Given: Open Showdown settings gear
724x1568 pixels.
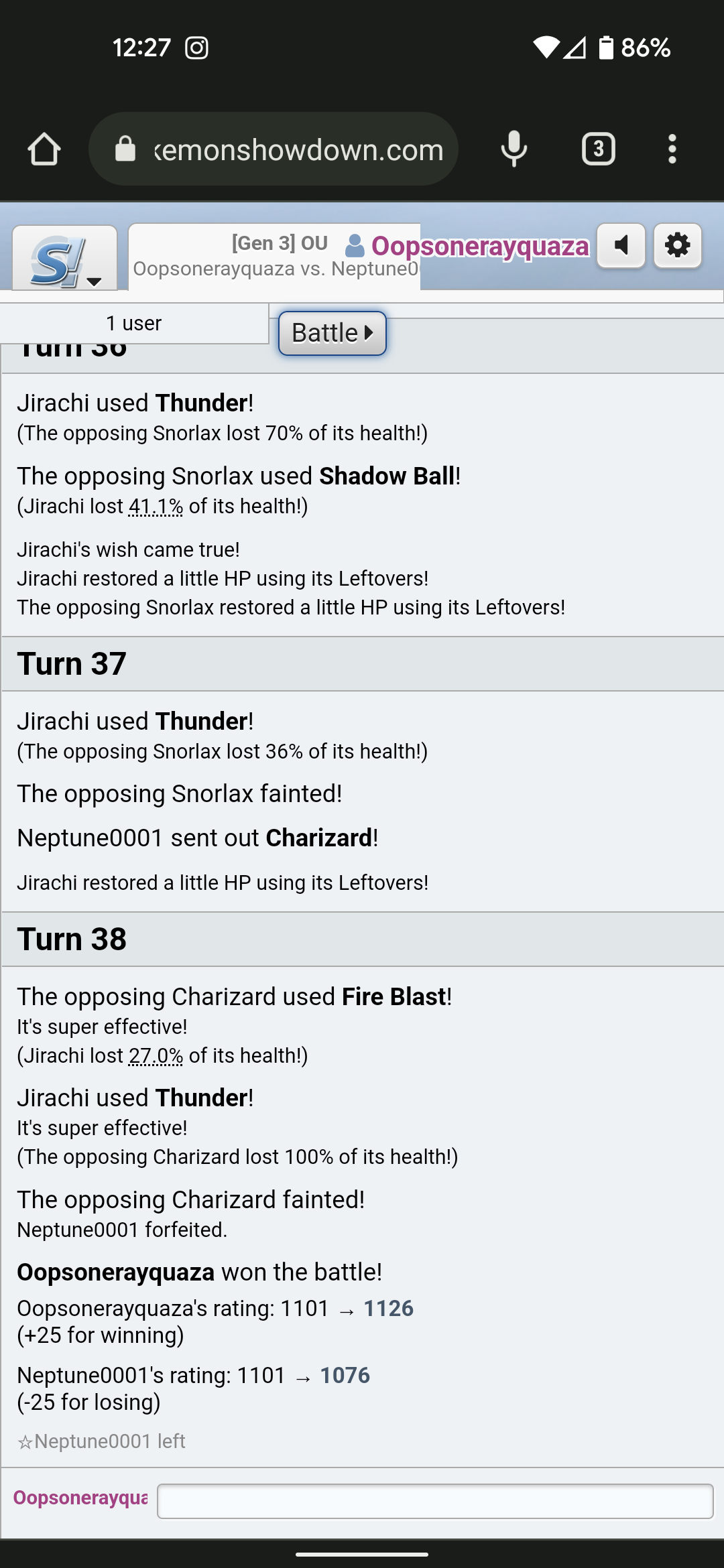Looking at the screenshot, I should coord(678,246).
